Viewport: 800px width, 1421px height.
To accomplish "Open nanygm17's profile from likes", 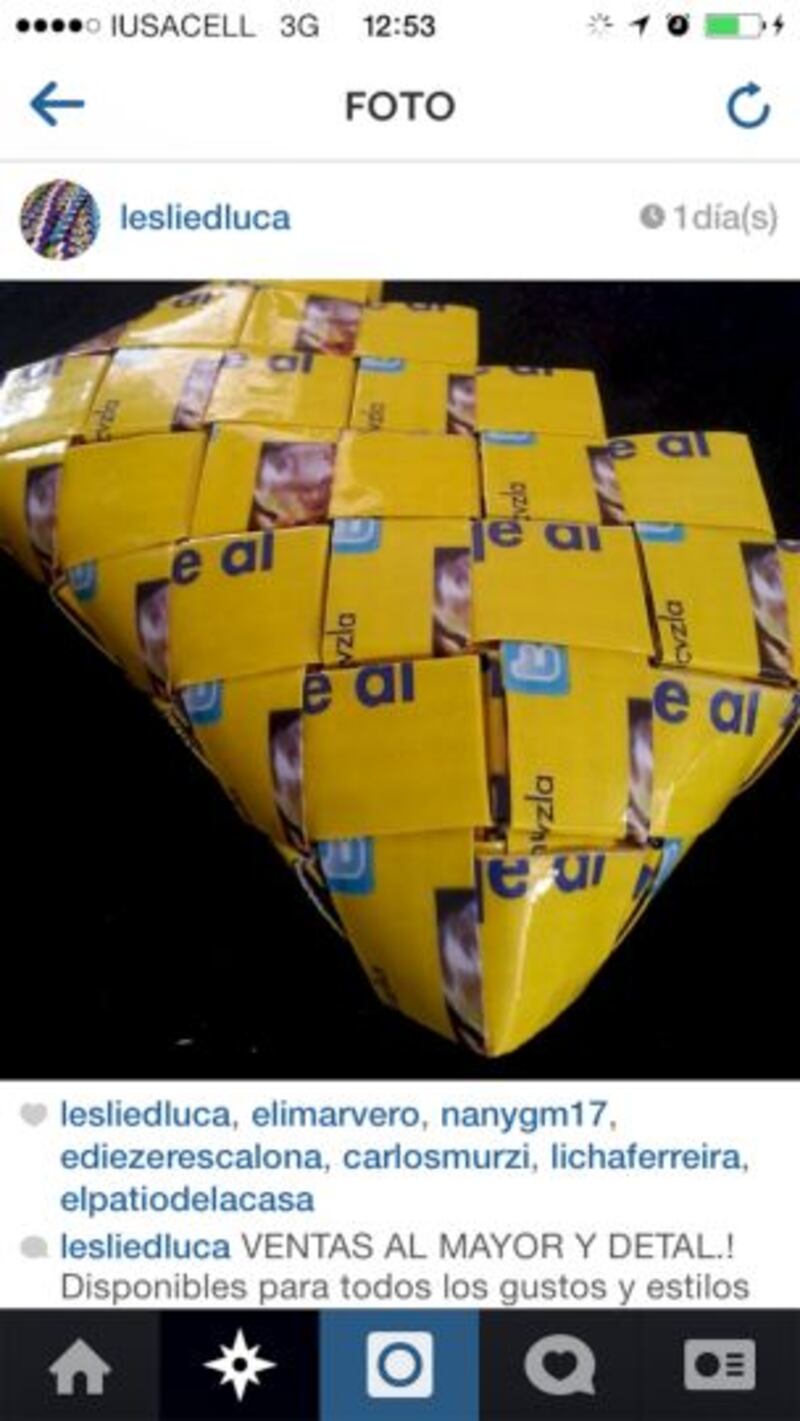I will (528, 1115).
